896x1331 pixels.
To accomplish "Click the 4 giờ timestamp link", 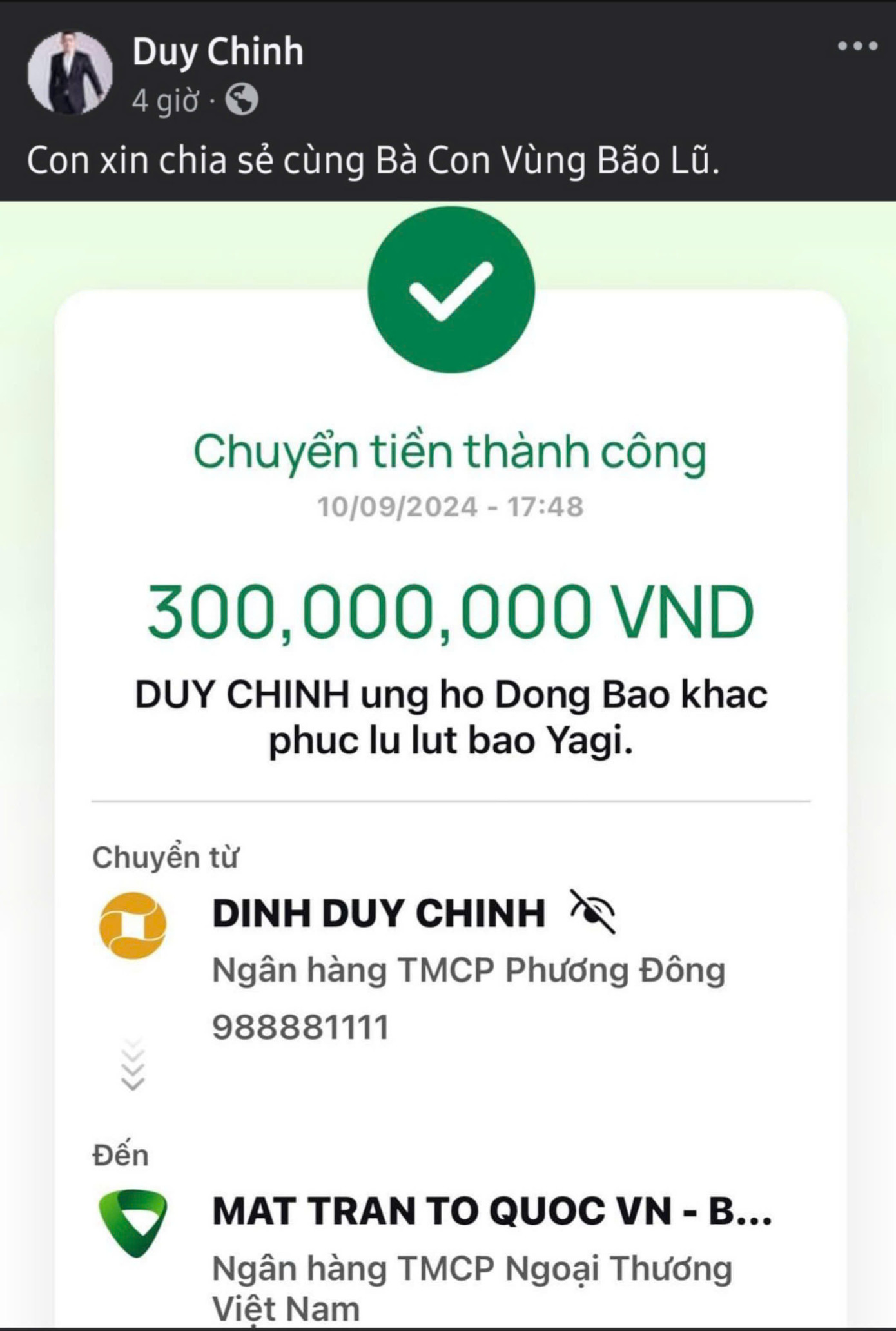I will (x=166, y=99).
